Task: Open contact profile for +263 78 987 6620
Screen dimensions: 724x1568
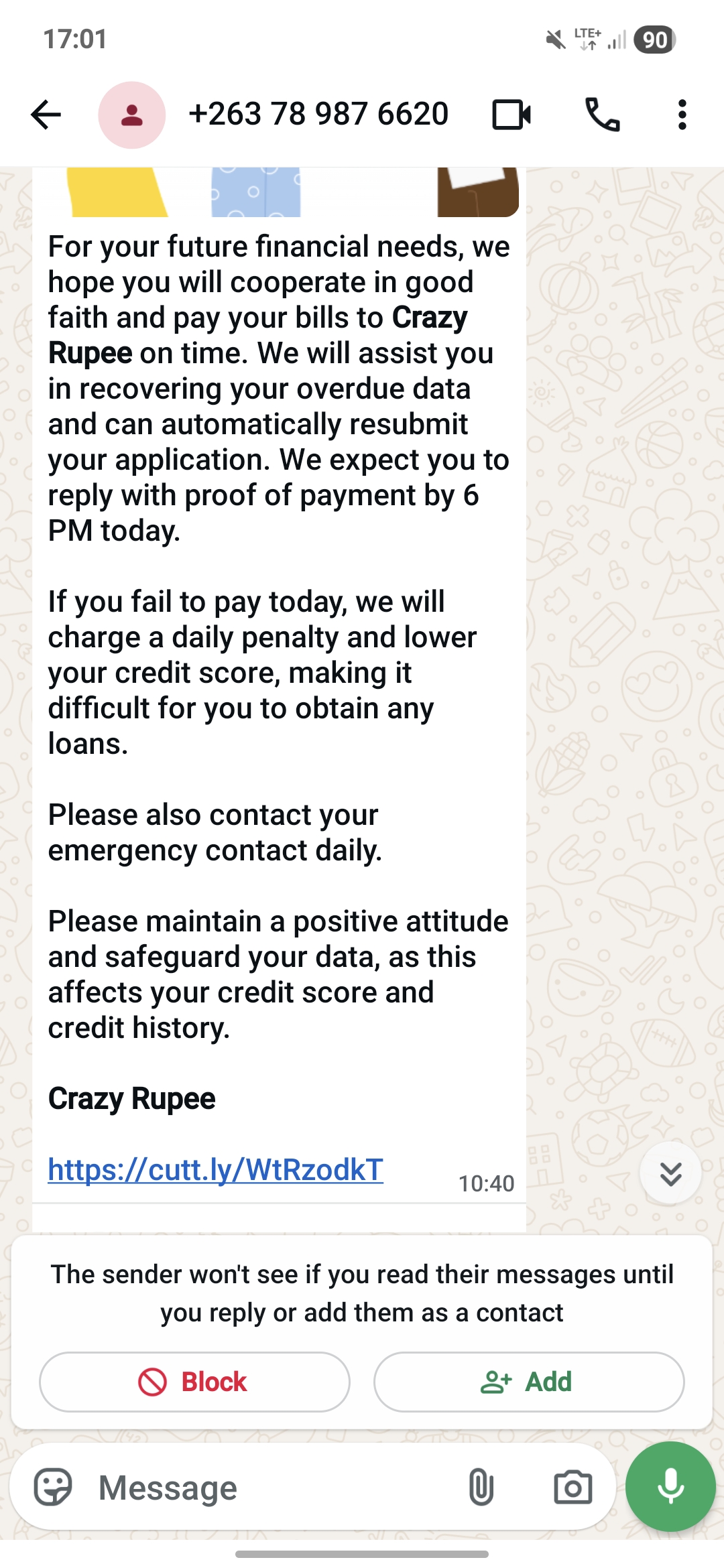Action: tap(318, 115)
